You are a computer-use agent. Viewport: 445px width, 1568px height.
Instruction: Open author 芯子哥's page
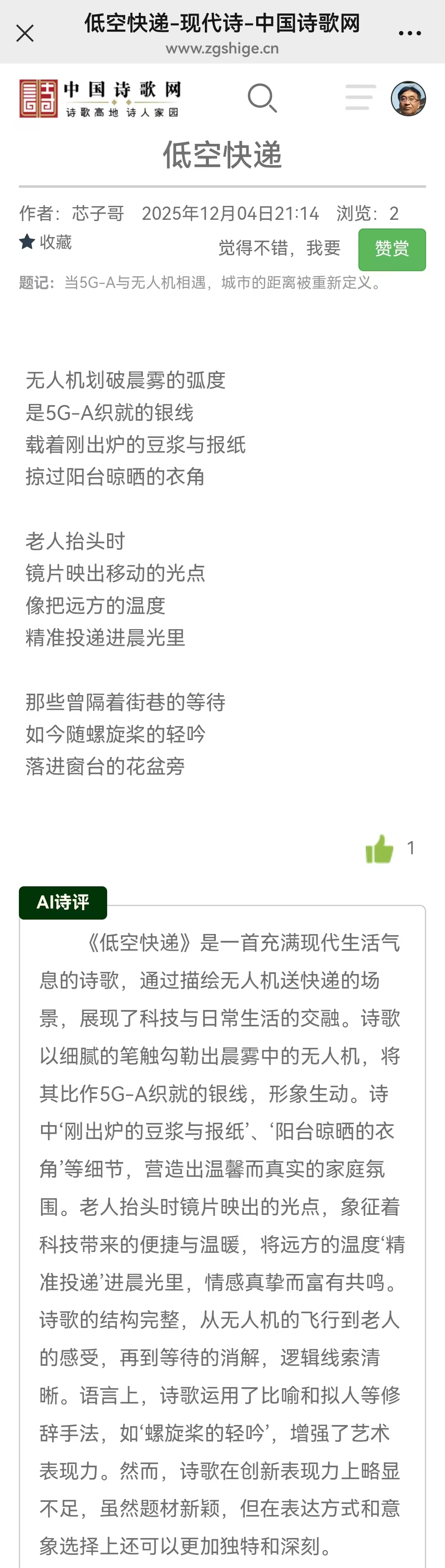98,214
